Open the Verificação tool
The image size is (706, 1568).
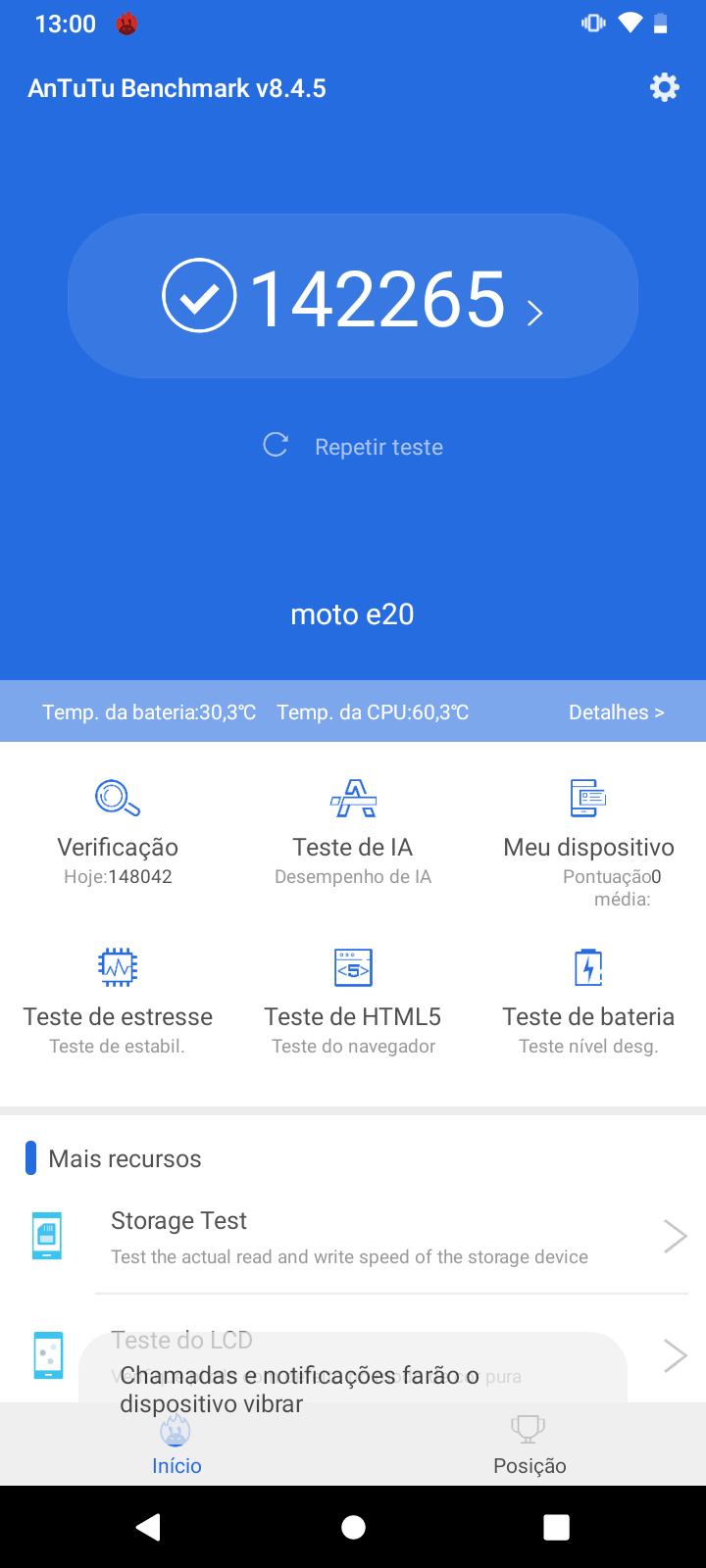tap(118, 833)
